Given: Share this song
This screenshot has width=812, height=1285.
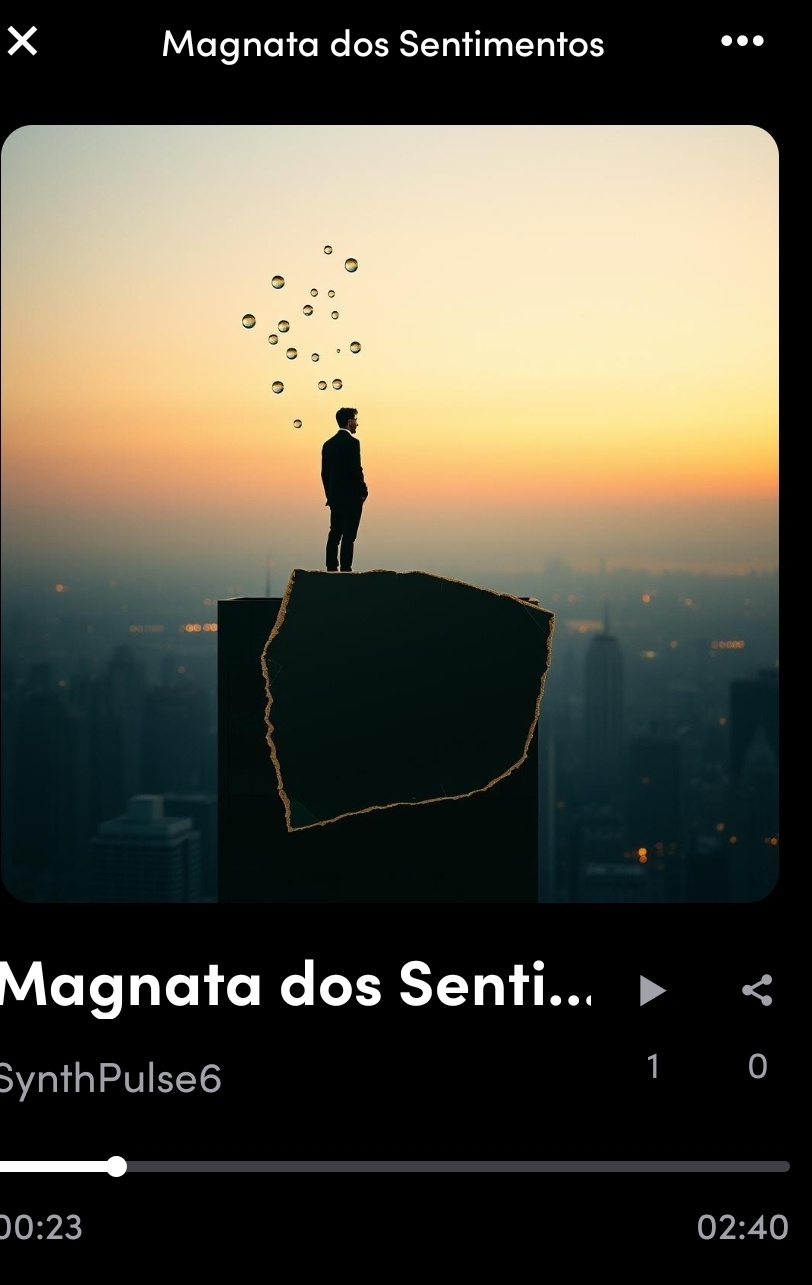Looking at the screenshot, I should (x=757, y=991).
